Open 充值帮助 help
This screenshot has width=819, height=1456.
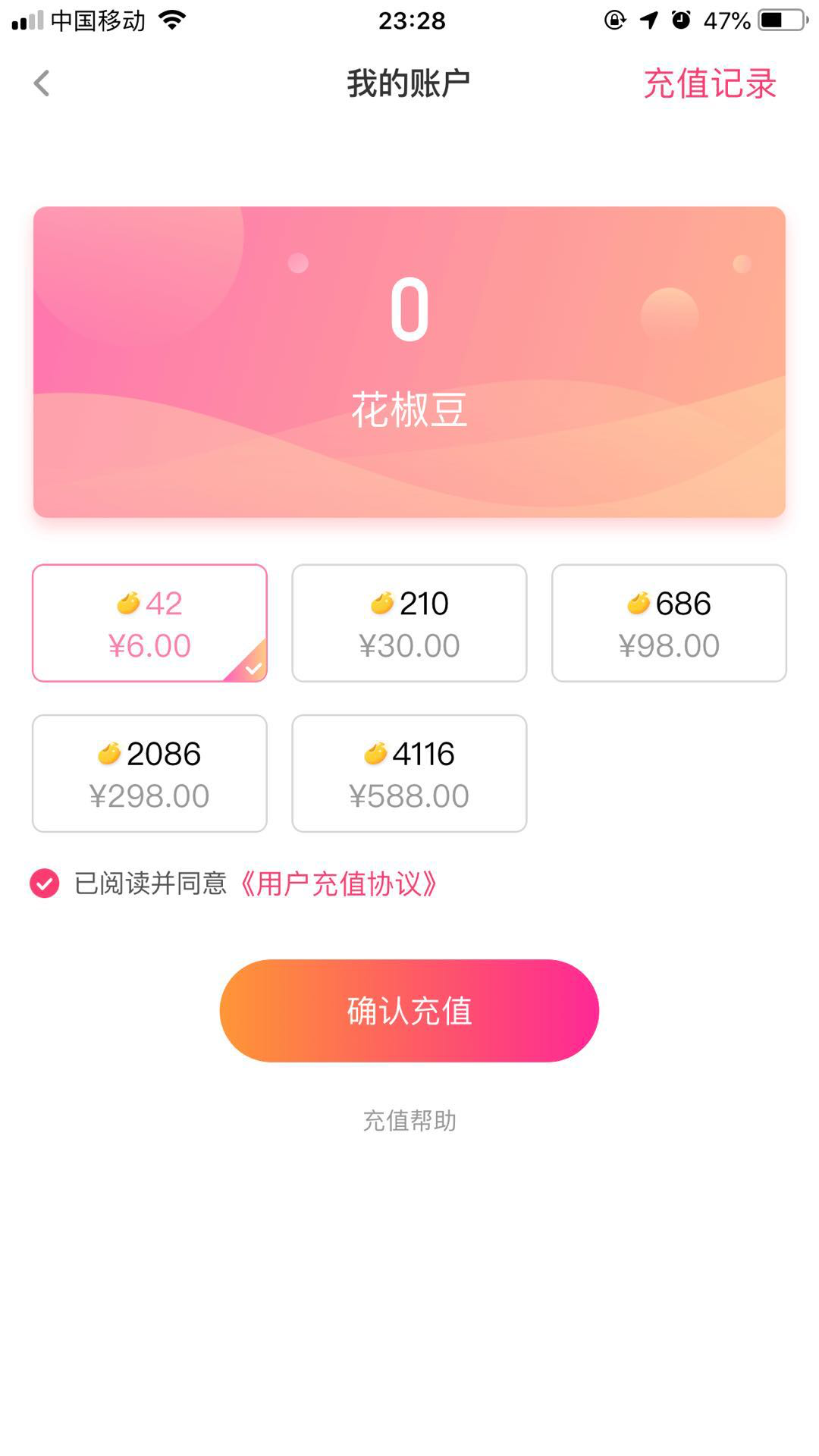(409, 1120)
